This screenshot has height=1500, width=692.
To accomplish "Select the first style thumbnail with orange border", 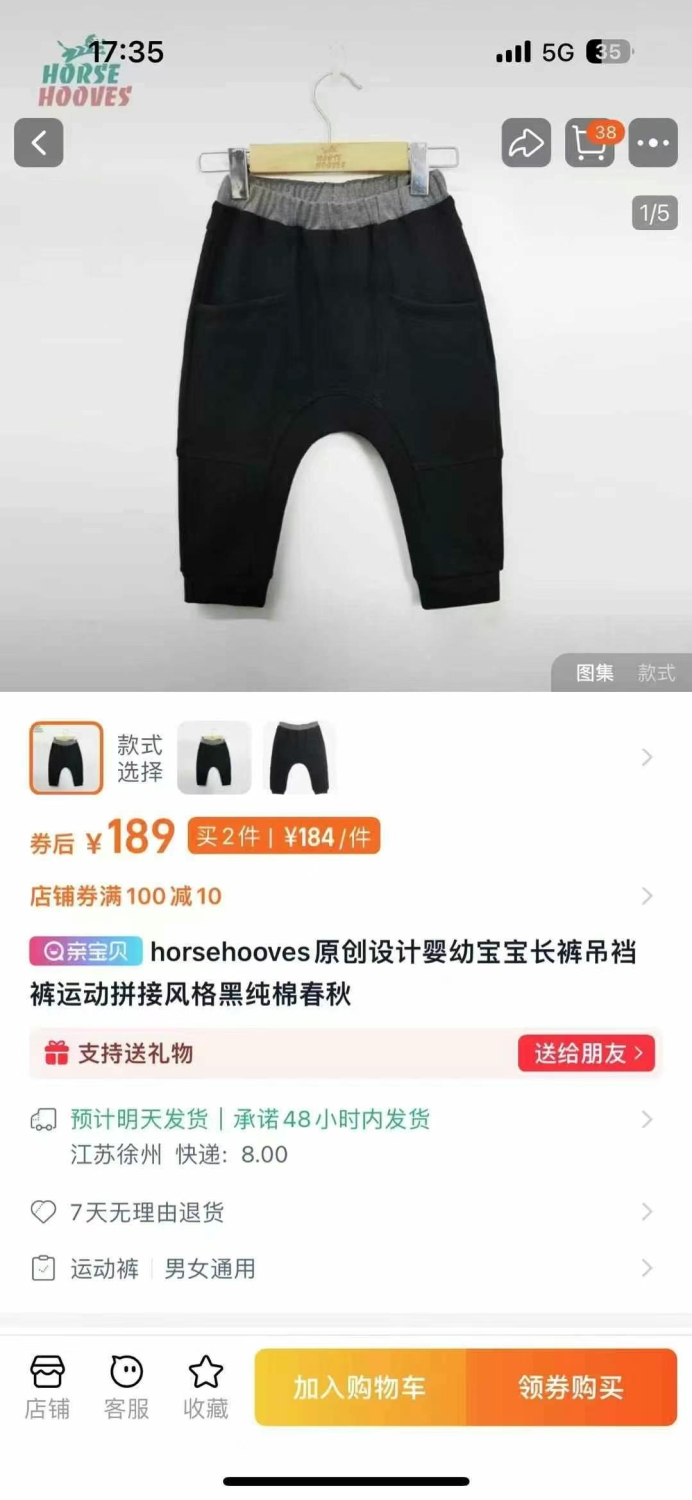I will [x=66, y=758].
